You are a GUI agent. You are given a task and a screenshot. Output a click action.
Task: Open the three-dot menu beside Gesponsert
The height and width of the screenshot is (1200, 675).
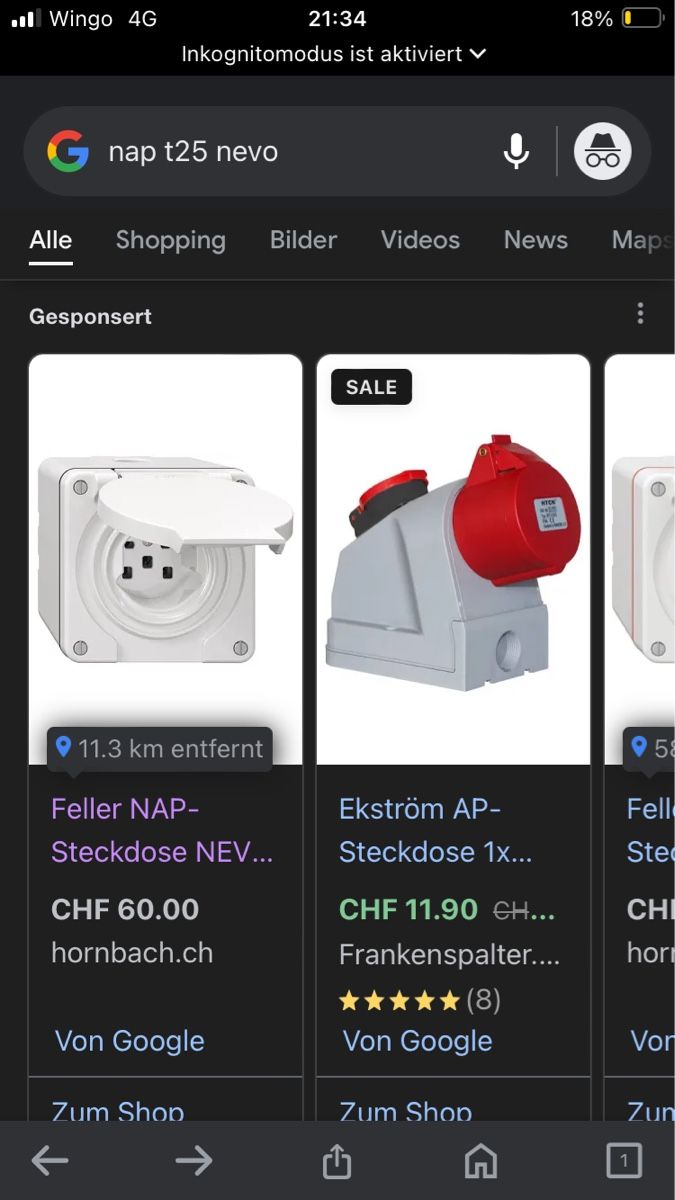(640, 314)
